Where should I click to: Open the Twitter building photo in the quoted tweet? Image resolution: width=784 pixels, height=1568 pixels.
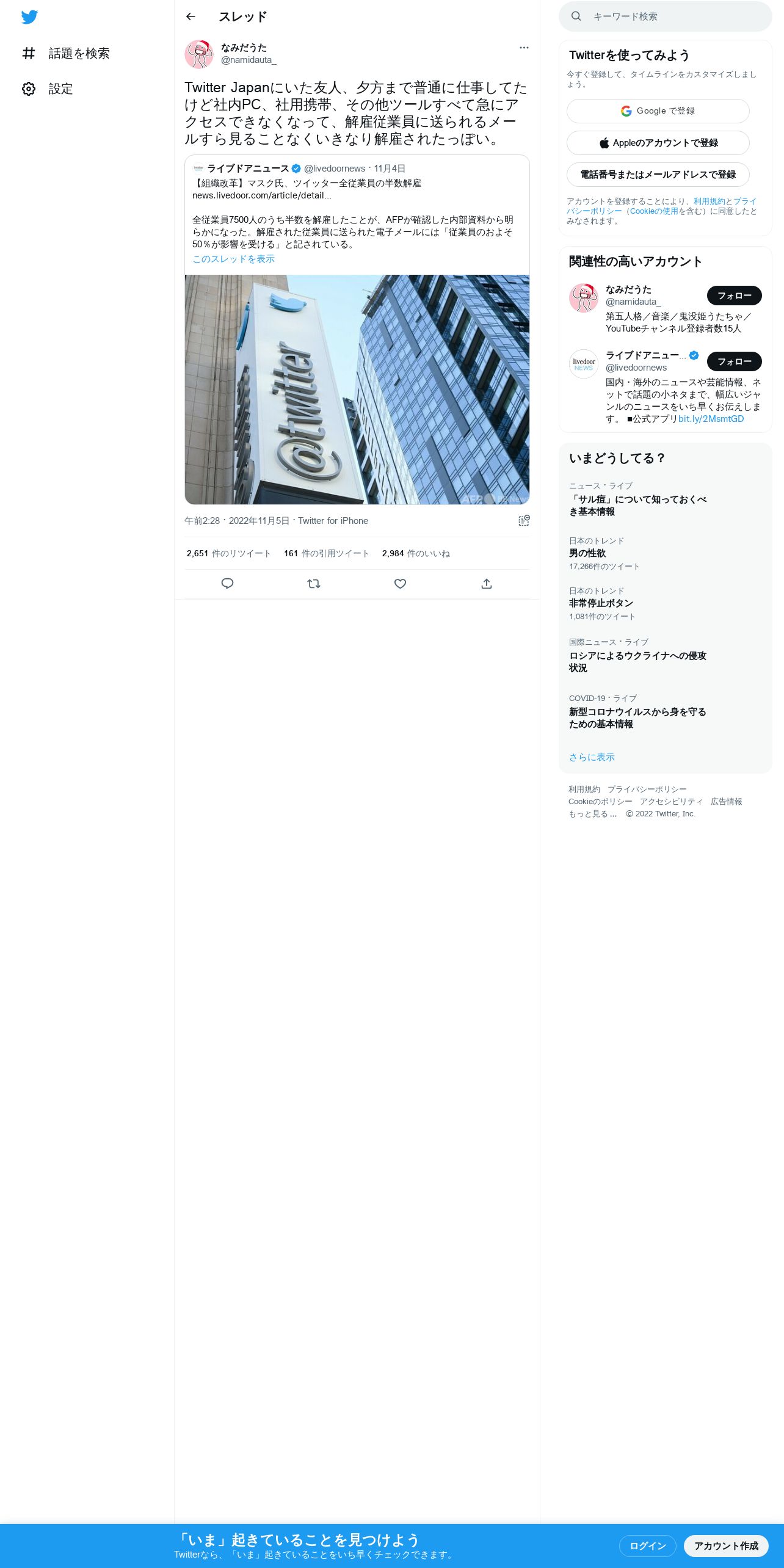point(357,390)
